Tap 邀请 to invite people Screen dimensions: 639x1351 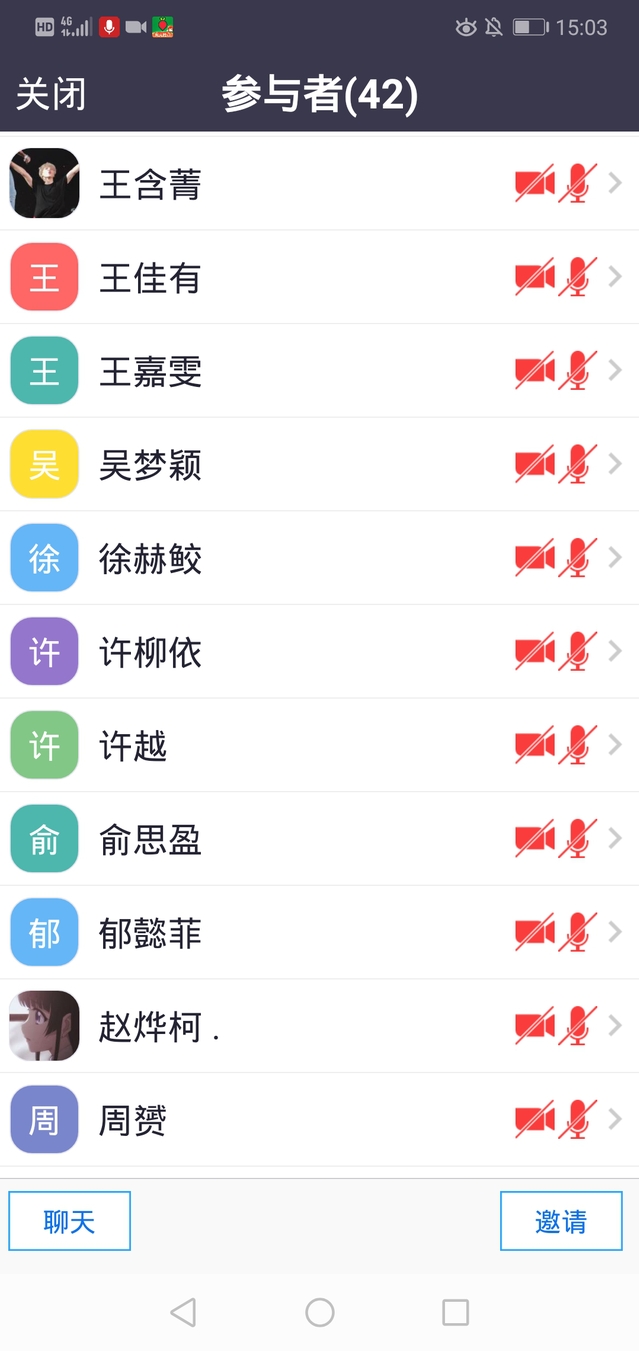pos(561,1221)
